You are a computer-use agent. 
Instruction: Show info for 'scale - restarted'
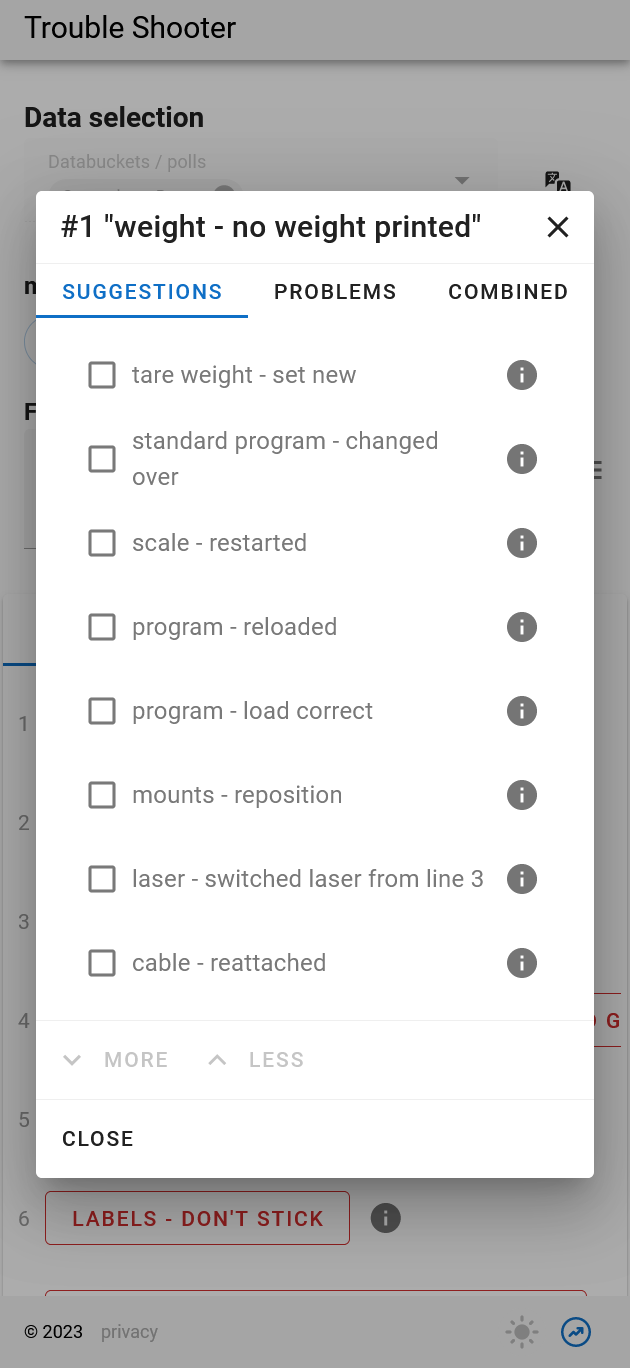click(x=522, y=543)
